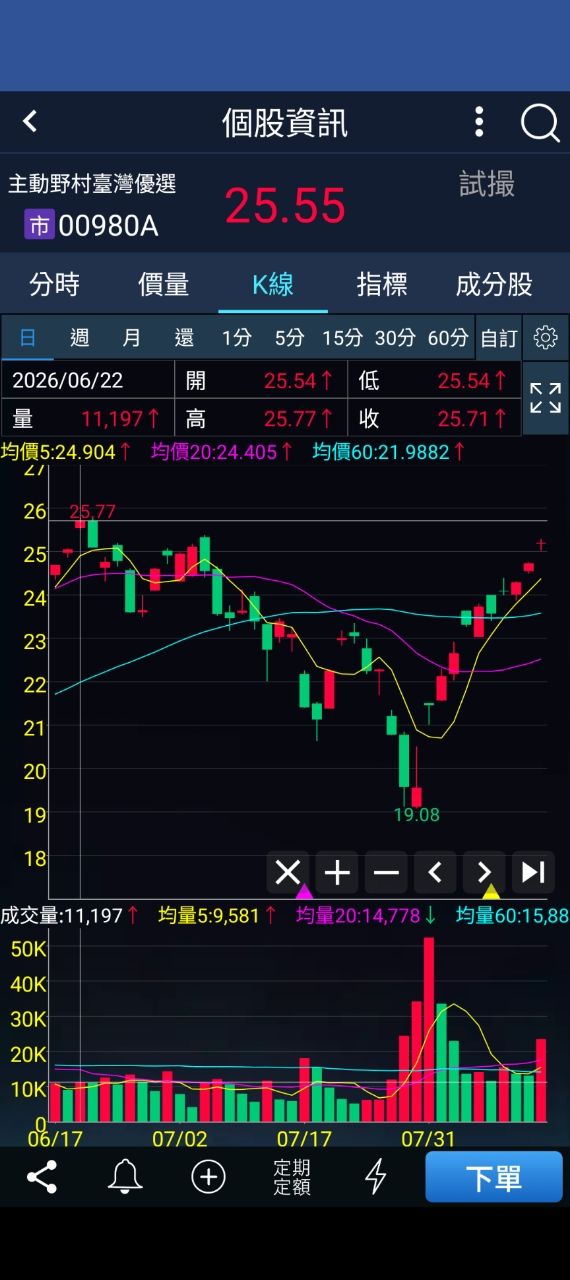This screenshot has width=570, height=1280.
Task: Jump to the latest candle
Action: (533, 873)
